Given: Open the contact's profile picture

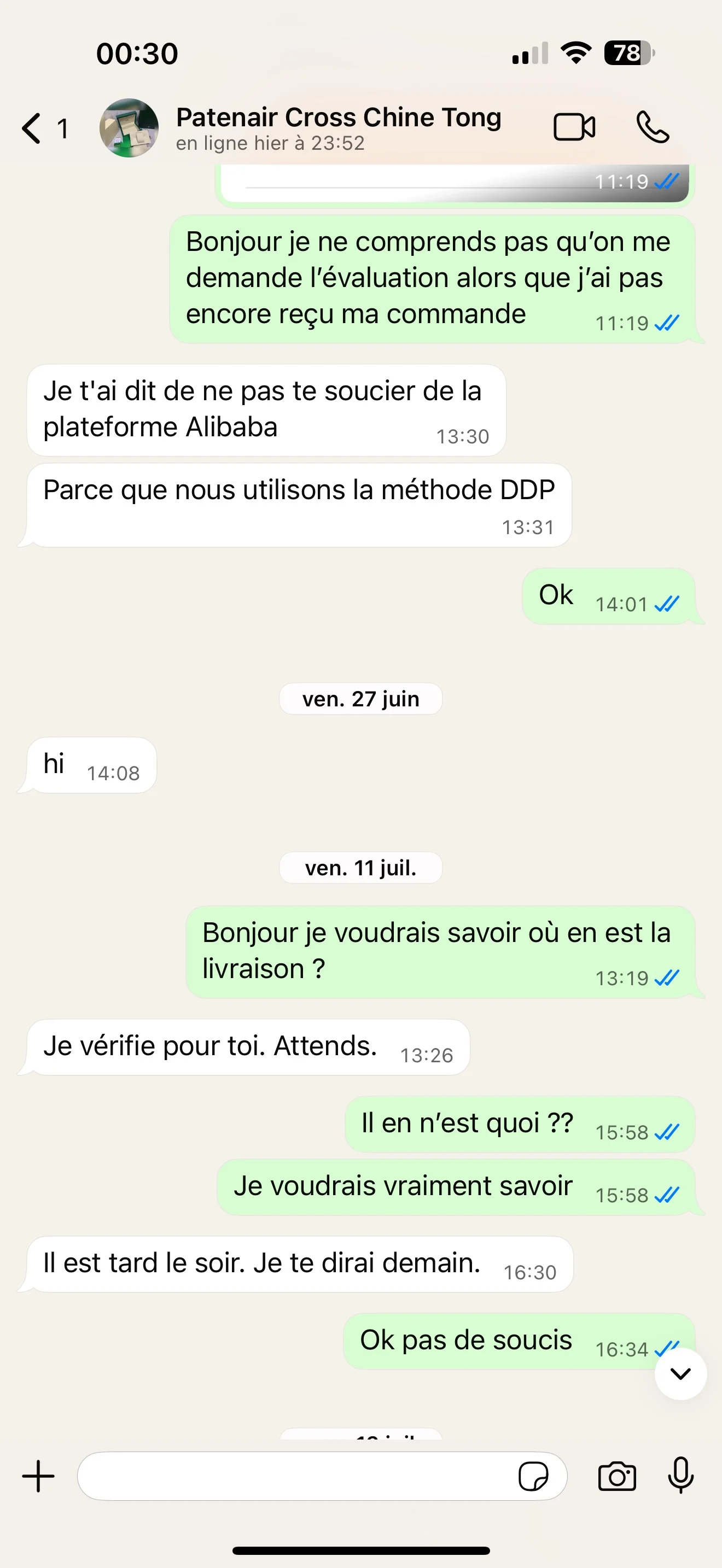Looking at the screenshot, I should (129, 128).
